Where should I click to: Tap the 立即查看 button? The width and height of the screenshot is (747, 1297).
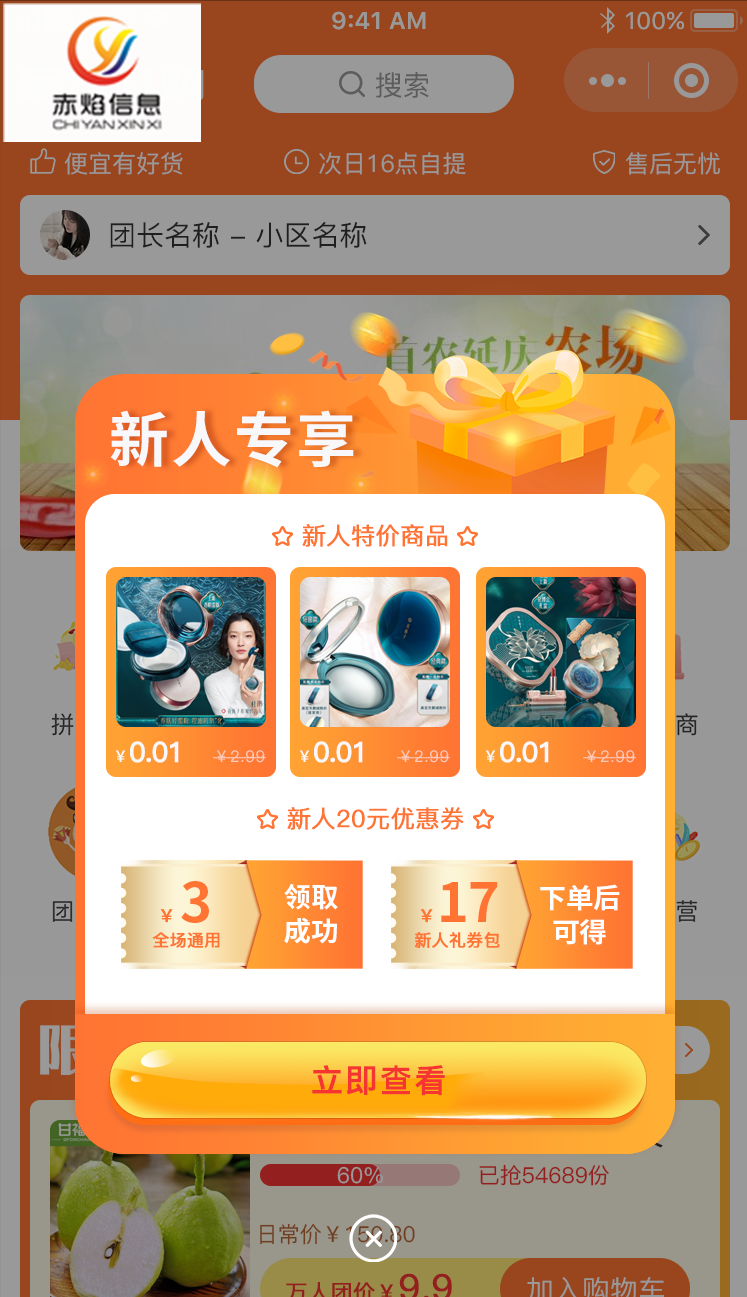tap(377, 1081)
